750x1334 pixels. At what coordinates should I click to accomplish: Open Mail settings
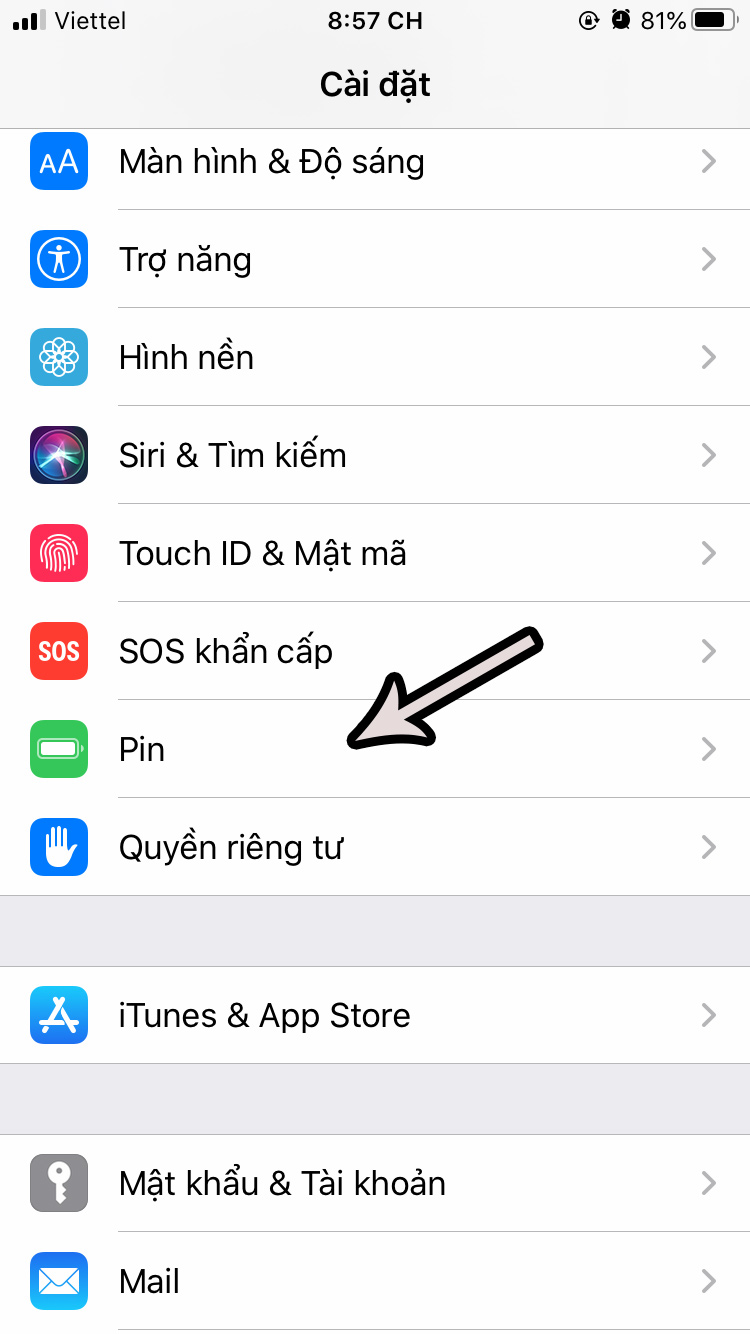150,1282
